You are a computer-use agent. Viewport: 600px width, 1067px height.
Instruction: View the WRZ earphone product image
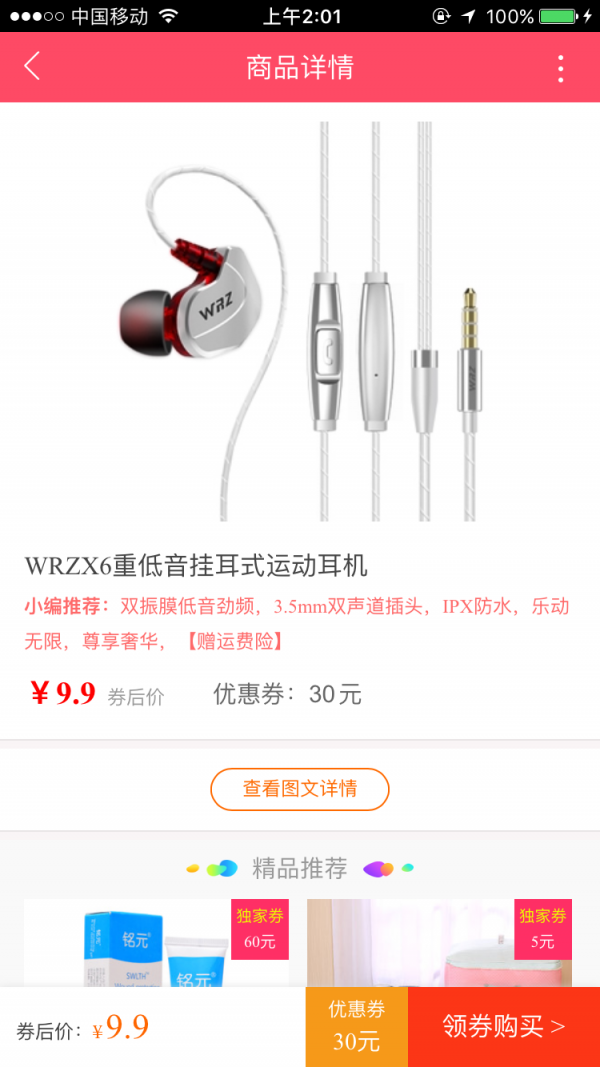(300, 320)
